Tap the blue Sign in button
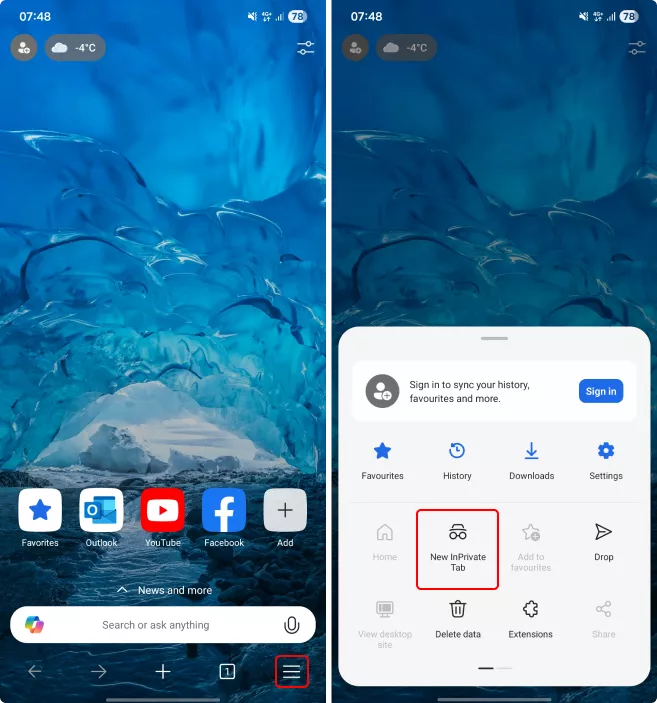This screenshot has height=703, width=657. 600,391
